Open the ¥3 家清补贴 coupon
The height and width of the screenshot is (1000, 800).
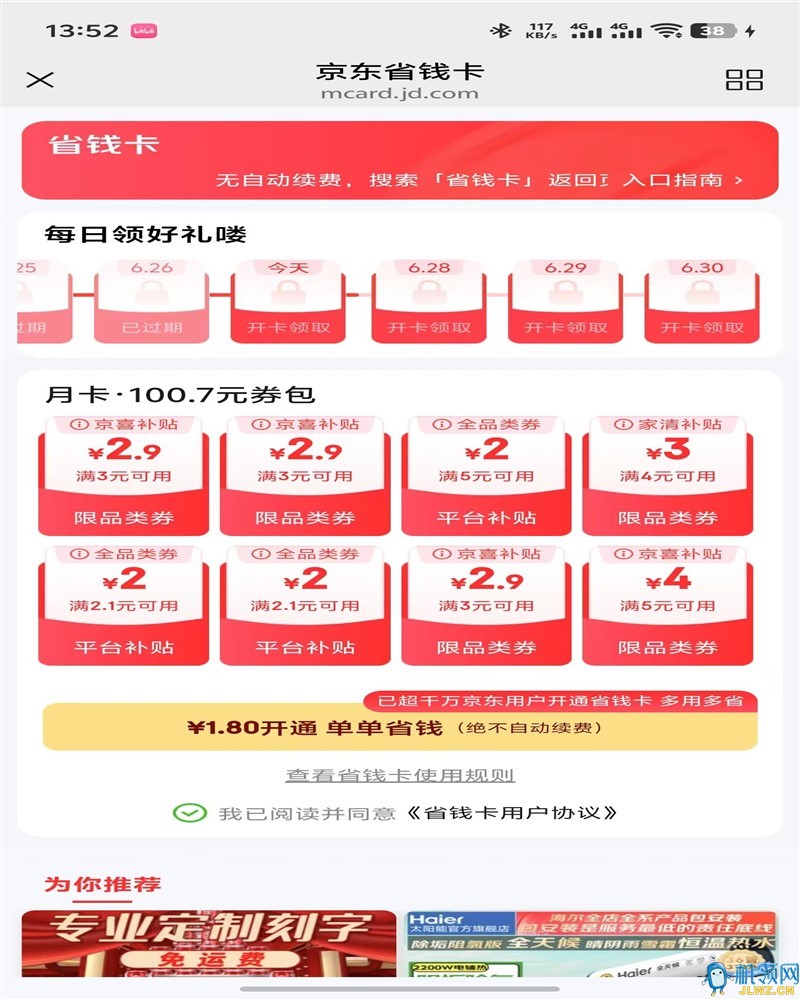667,475
